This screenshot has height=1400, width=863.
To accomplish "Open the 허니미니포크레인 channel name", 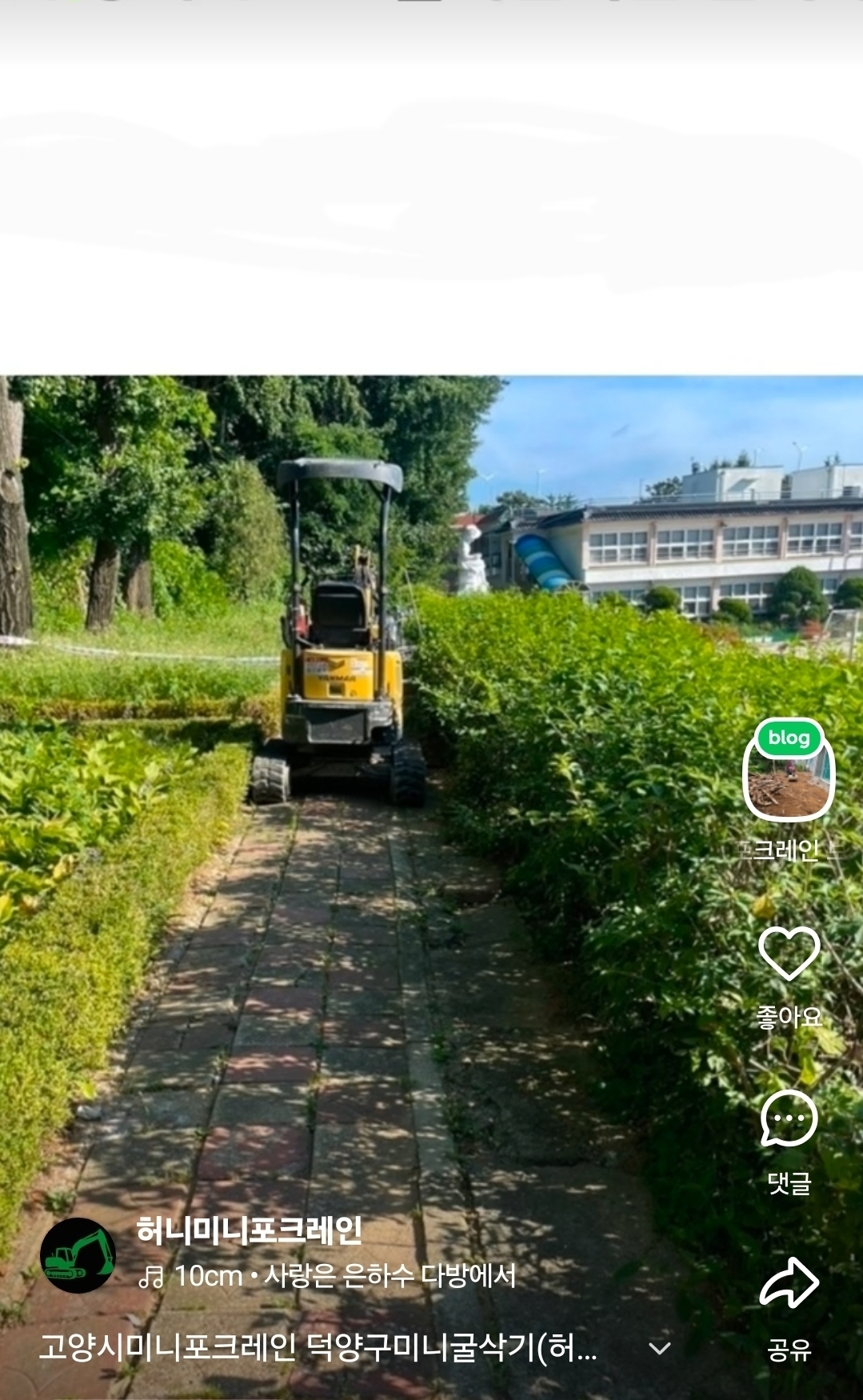I will pos(249,1230).
